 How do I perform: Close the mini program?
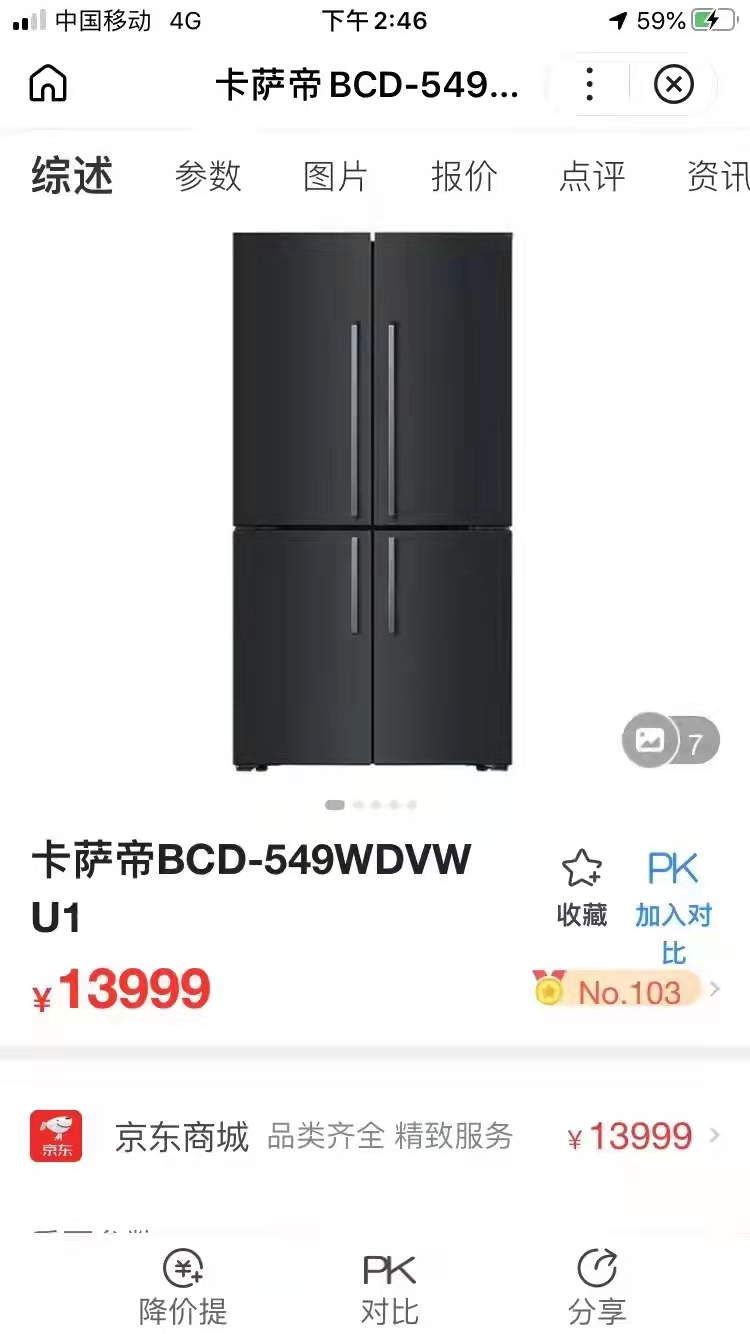(674, 84)
